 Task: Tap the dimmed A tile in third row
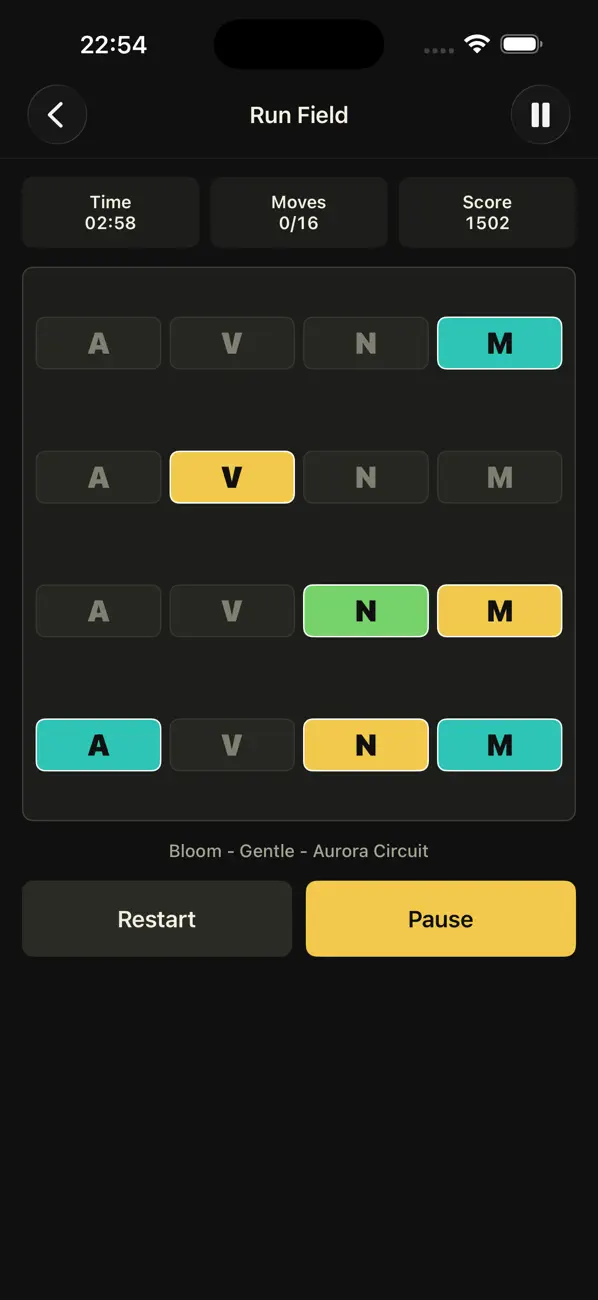pyautogui.click(x=98, y=611)
